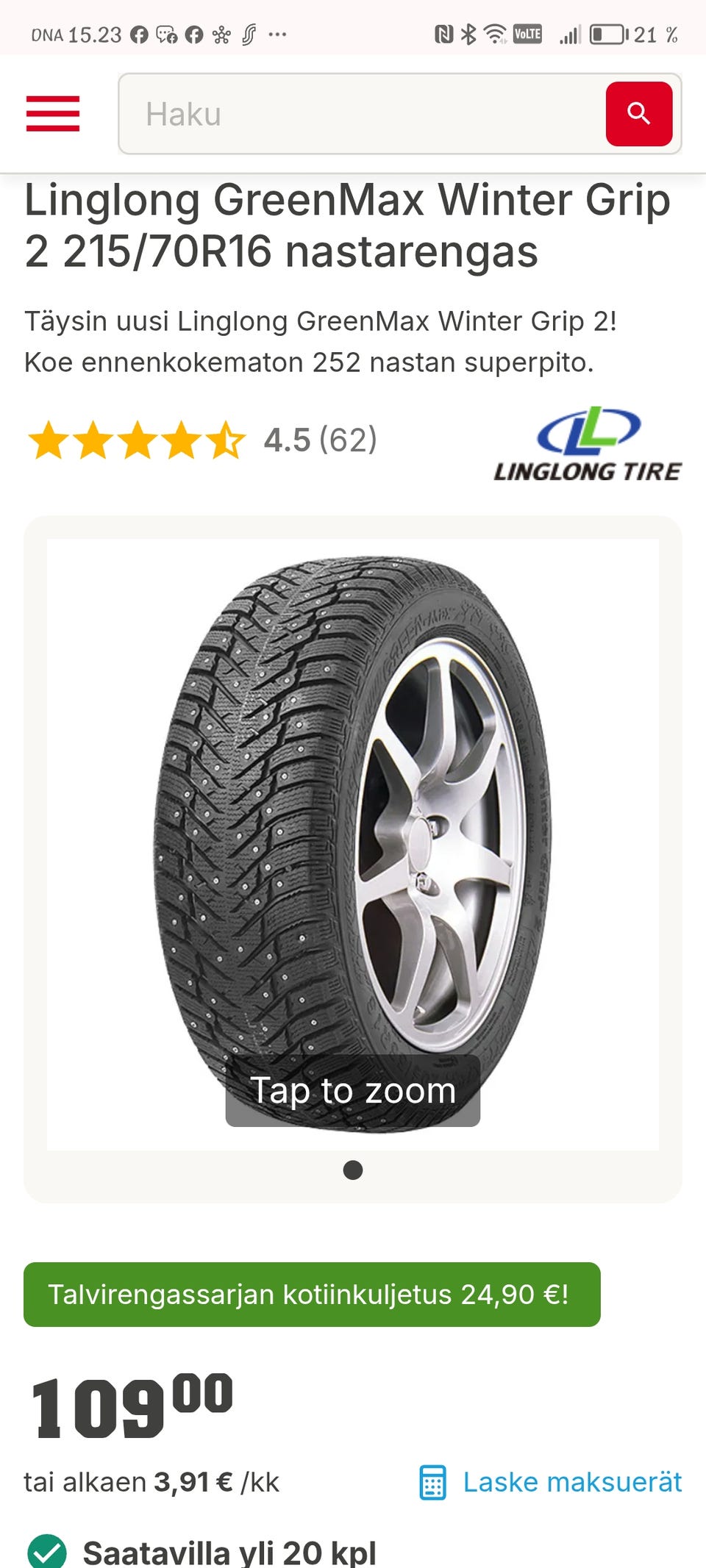Tap the Talvirengassarjan kotiinkuljetus banner
This screenshot has height=1568, width=706.
click(312, 1295)
